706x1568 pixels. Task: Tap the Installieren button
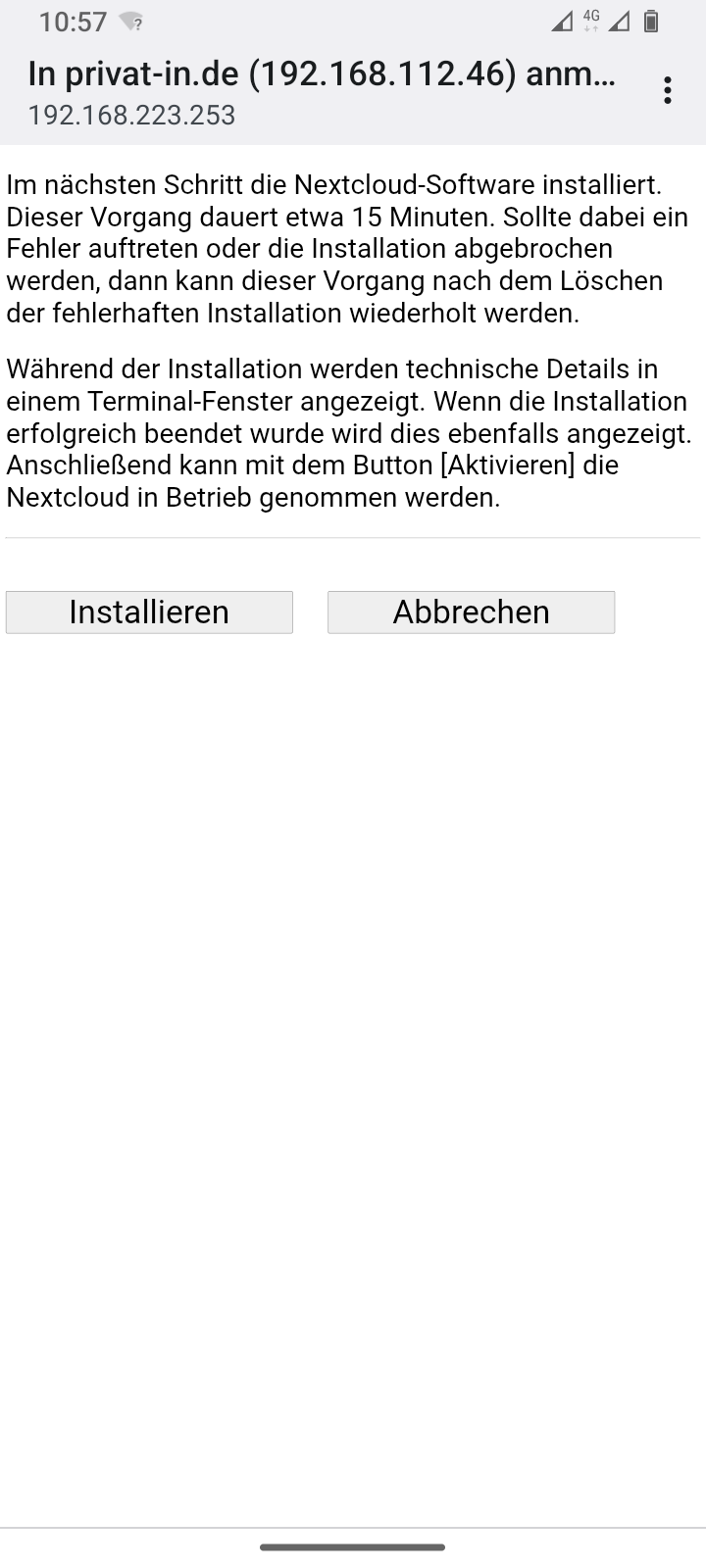tap(149, 612)
